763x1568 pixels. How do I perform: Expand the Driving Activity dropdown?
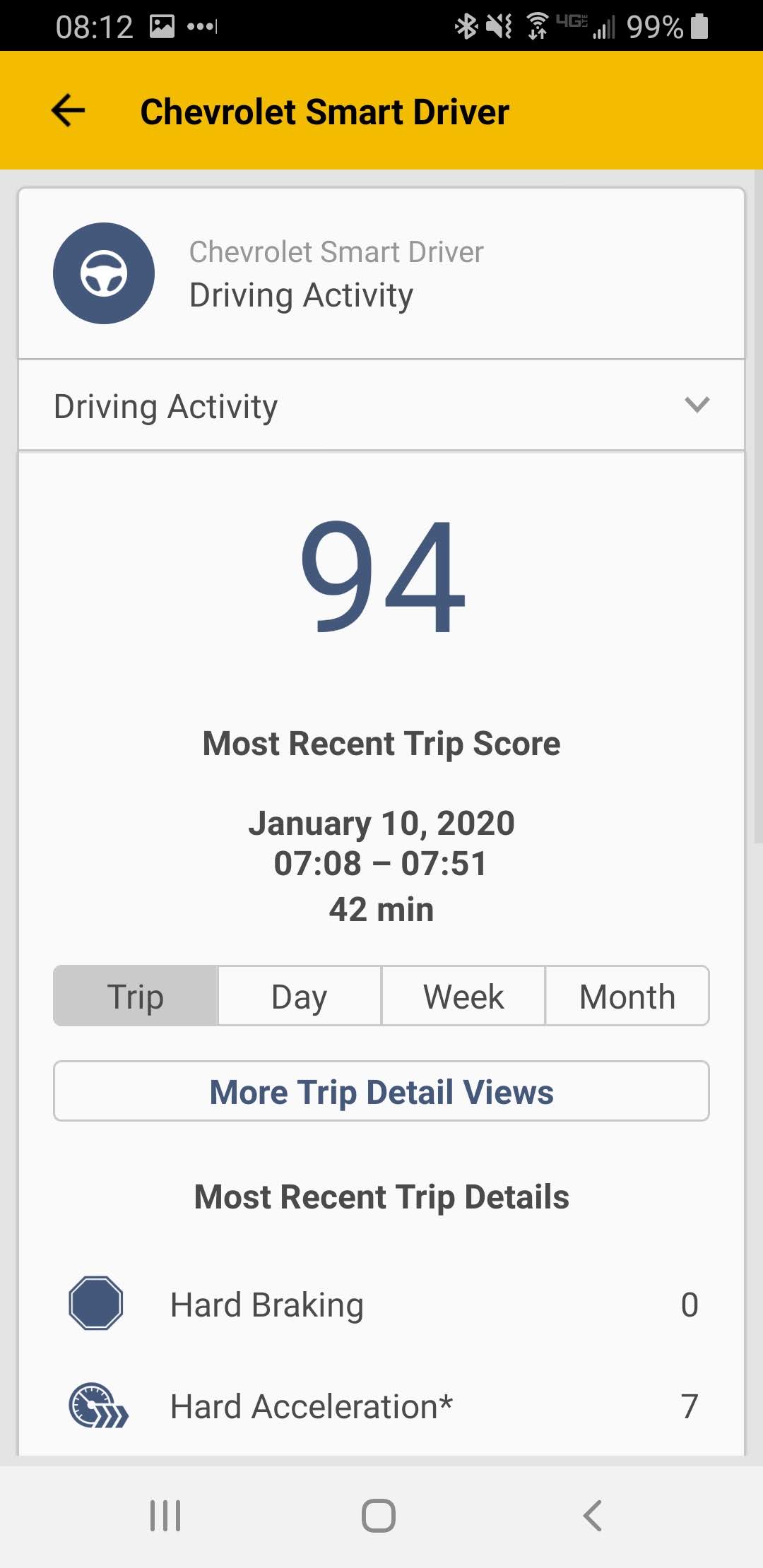381,405
